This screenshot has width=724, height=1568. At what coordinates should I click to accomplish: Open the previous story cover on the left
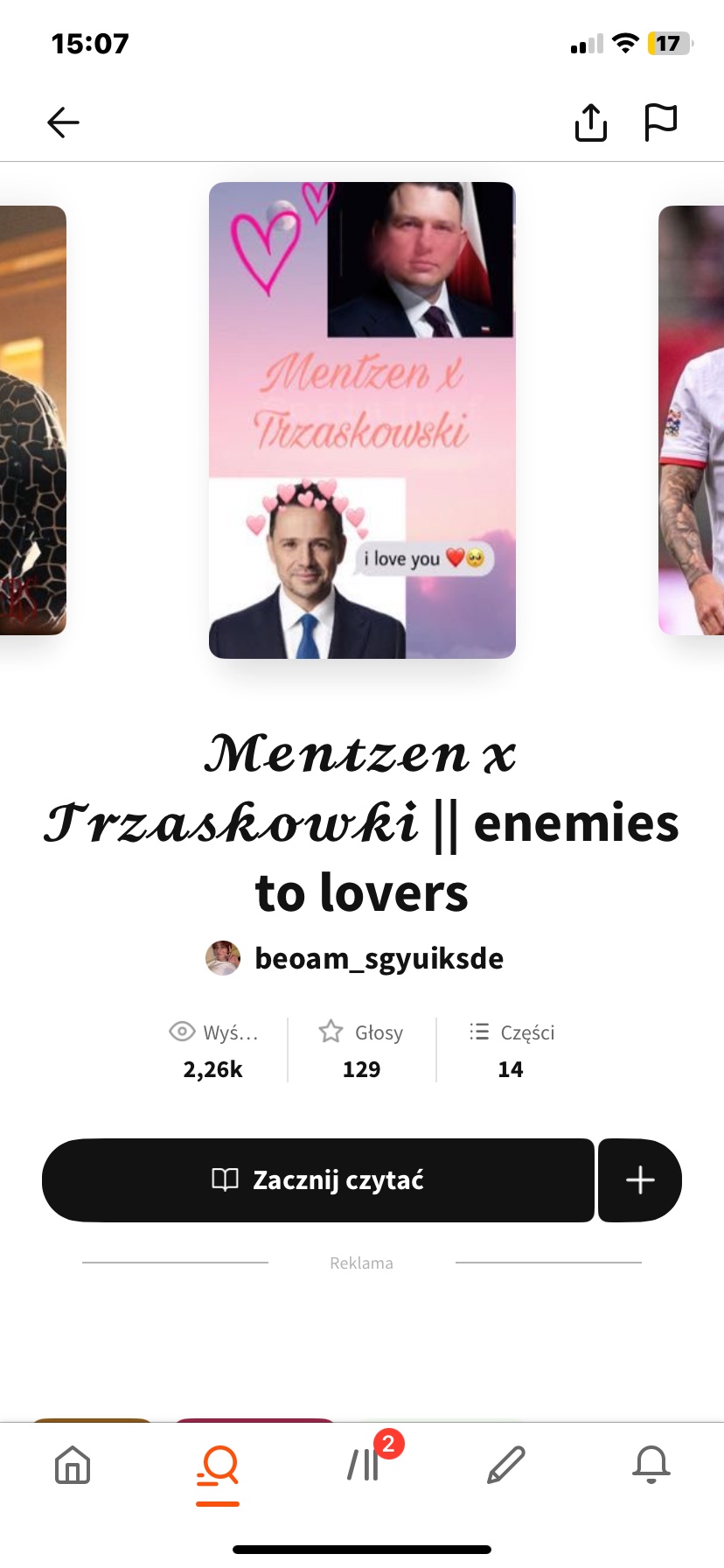(32, 420)
